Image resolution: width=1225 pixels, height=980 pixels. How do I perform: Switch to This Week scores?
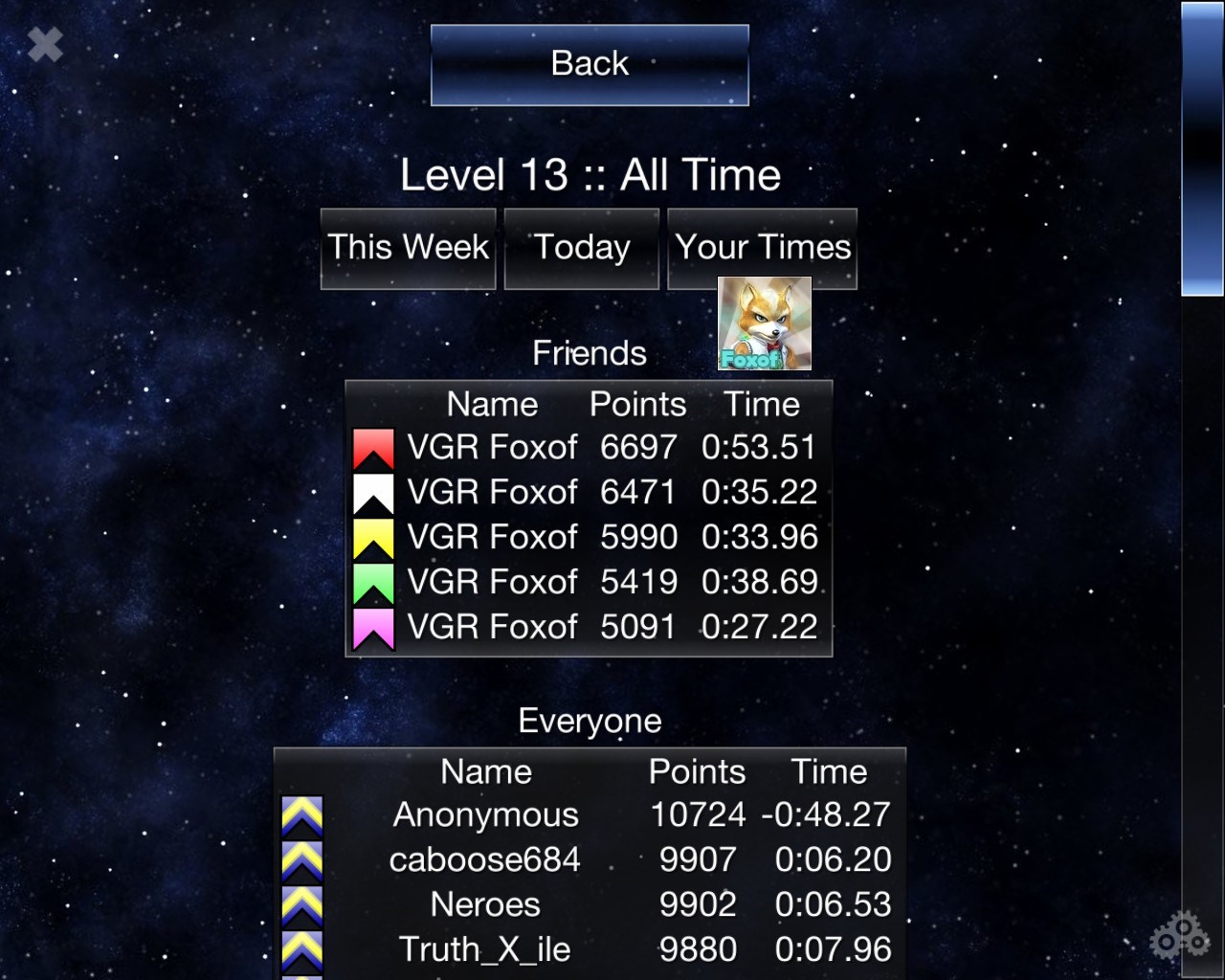point(408,248)
